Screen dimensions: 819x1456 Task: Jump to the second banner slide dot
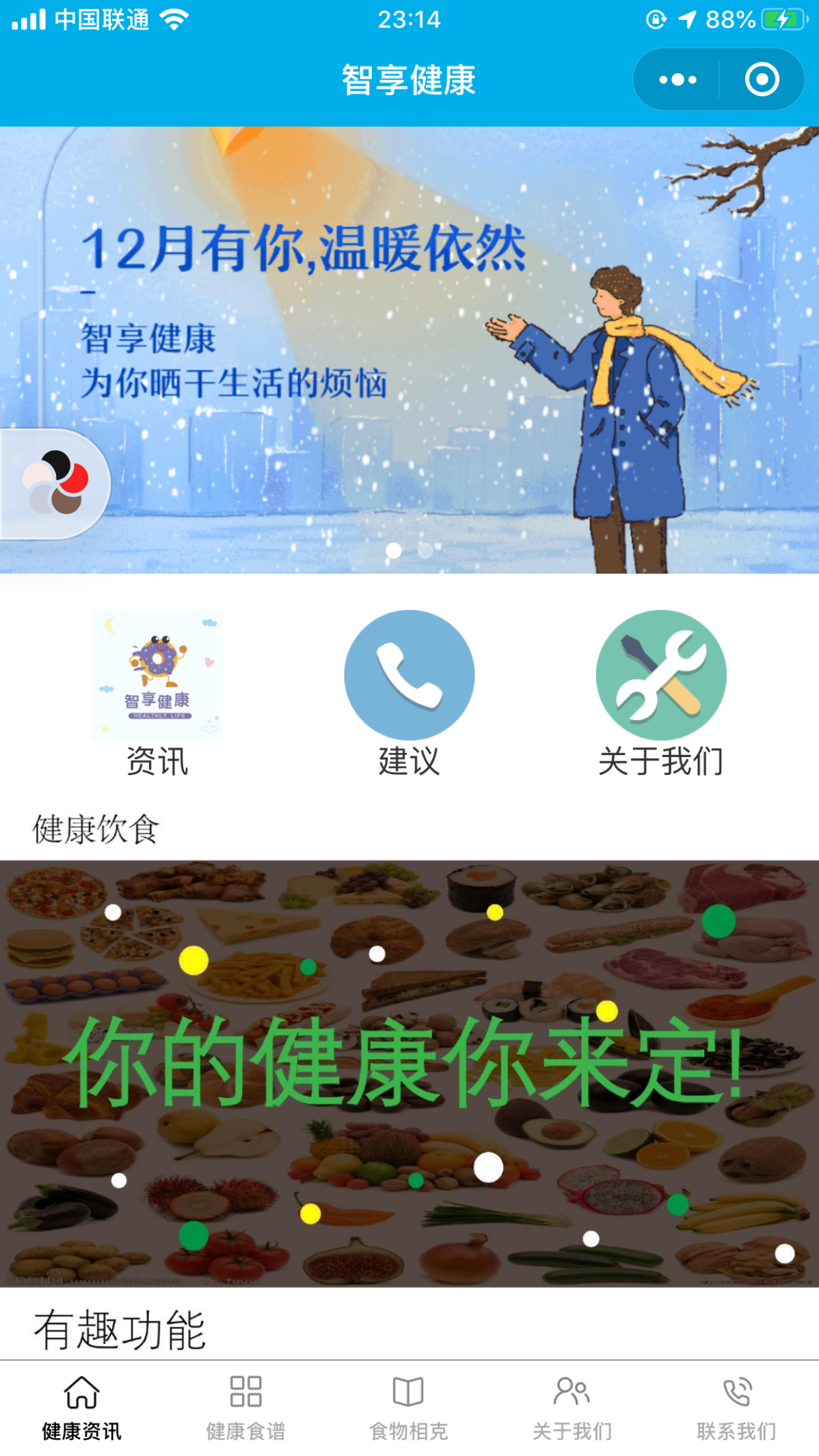point(425,550)
